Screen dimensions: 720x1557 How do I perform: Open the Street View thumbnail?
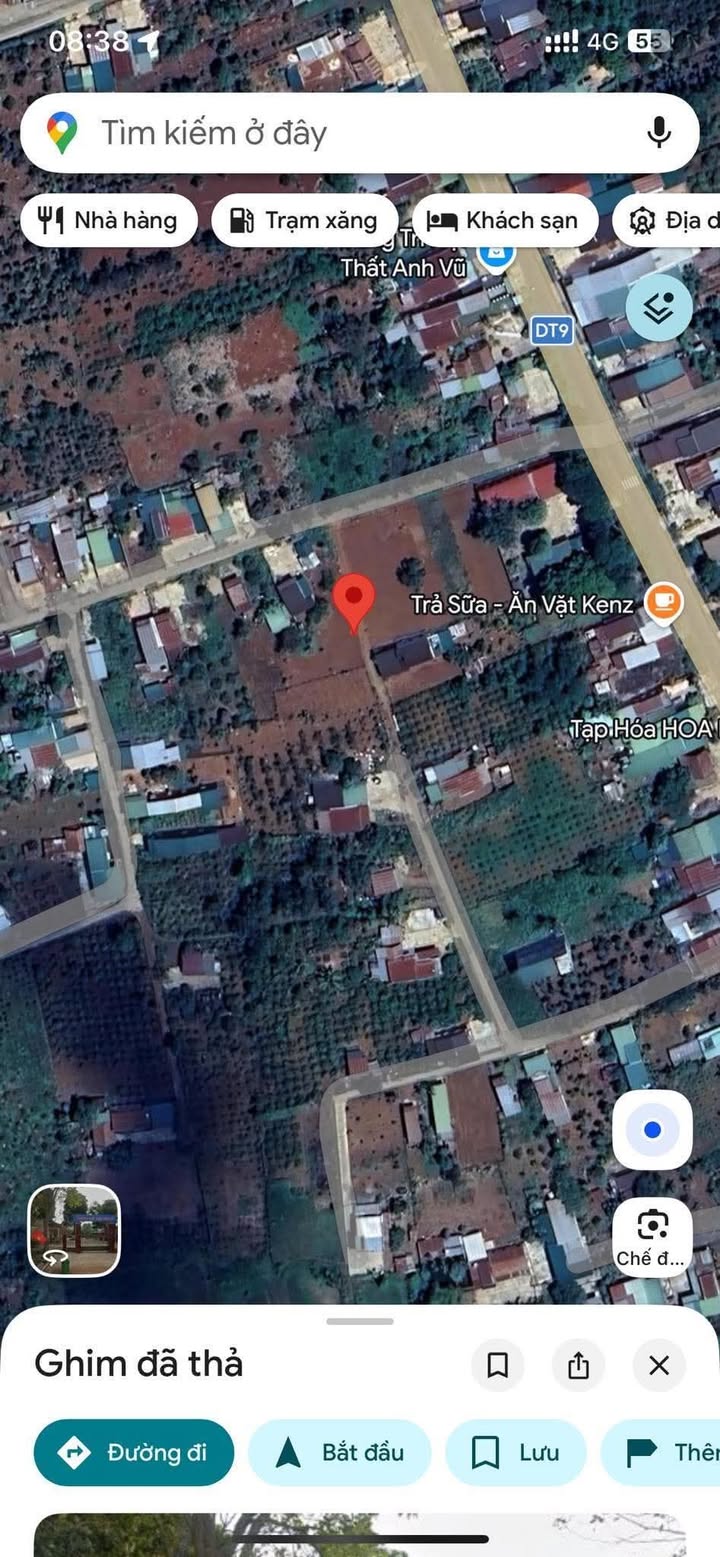click(74, 1230)
